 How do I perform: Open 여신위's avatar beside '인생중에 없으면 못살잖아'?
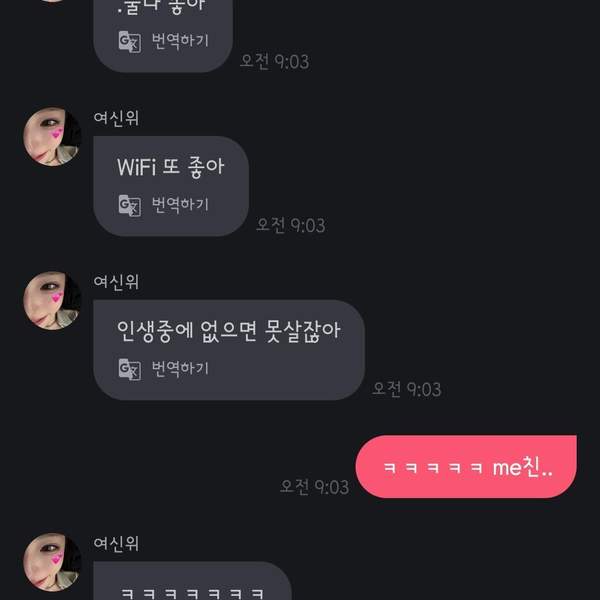point(52,301)
